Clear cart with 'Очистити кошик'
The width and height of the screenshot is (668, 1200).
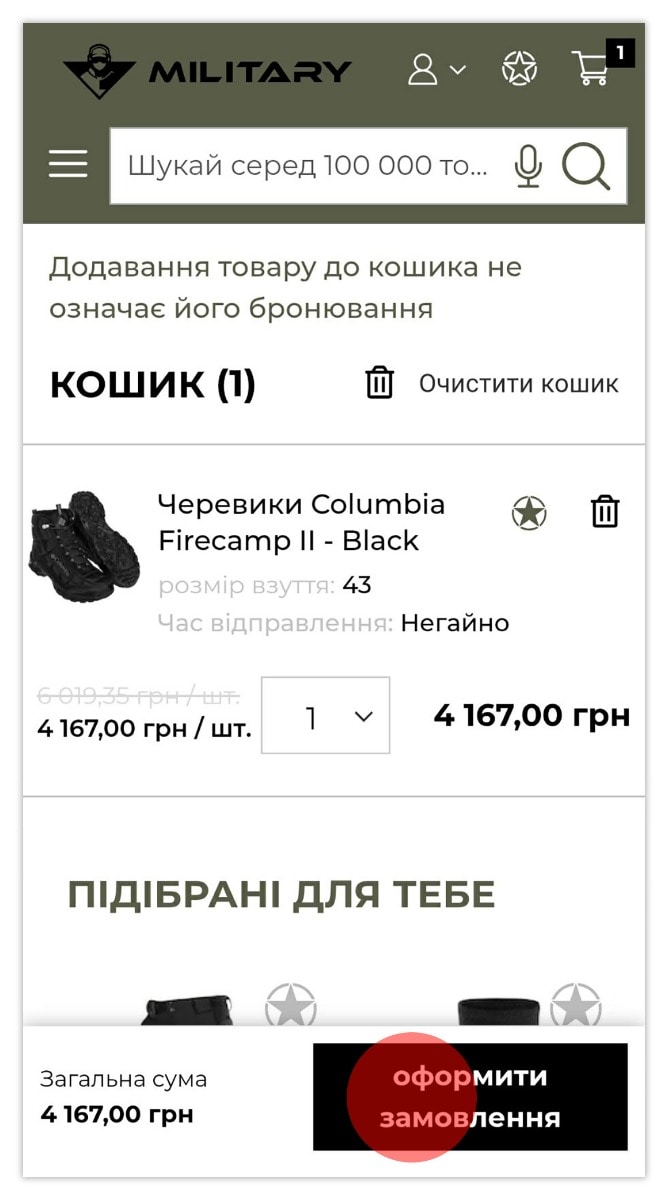tap(491, 383)
